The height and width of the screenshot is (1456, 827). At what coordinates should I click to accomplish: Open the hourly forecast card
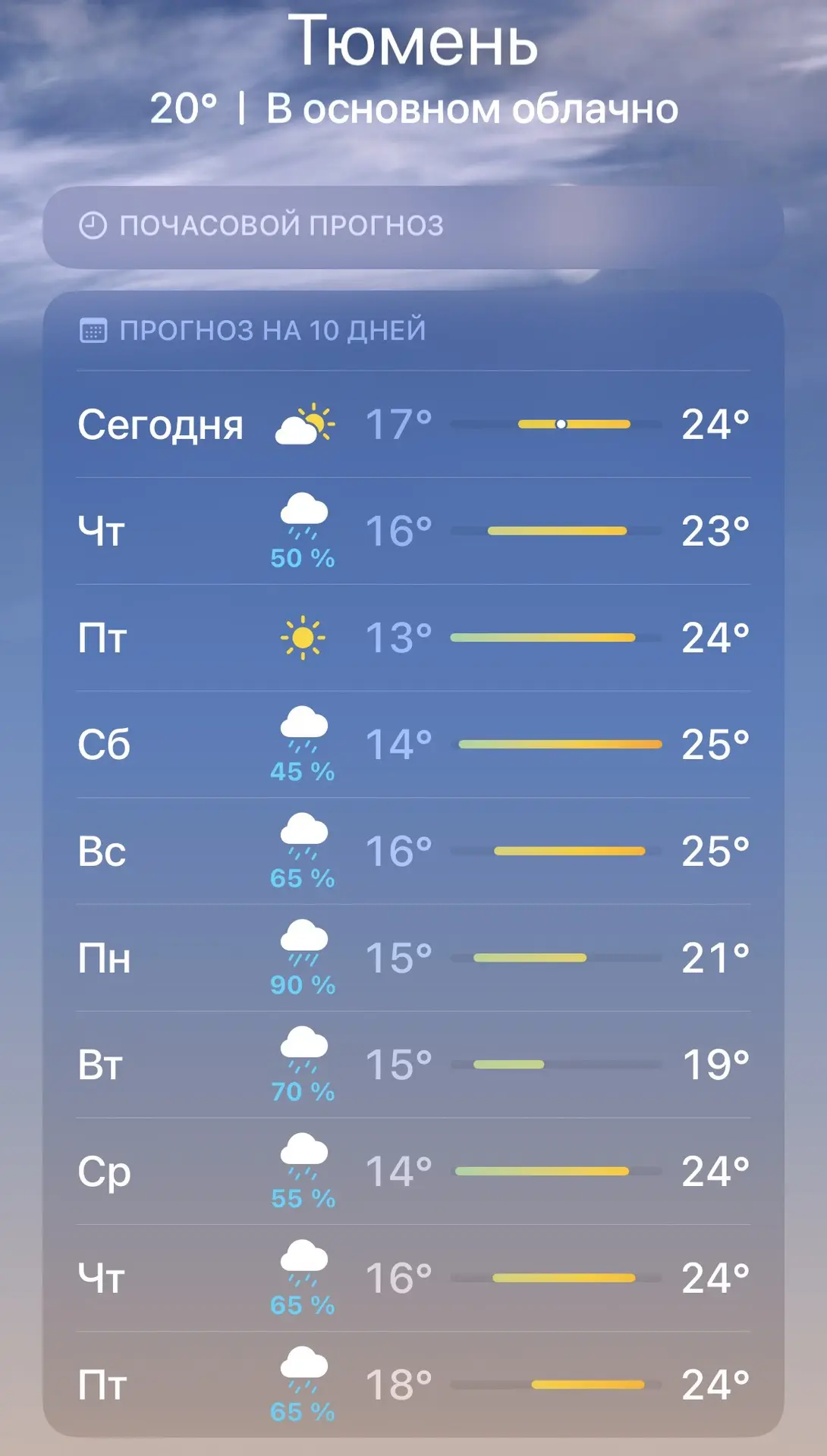pos(413,227)
